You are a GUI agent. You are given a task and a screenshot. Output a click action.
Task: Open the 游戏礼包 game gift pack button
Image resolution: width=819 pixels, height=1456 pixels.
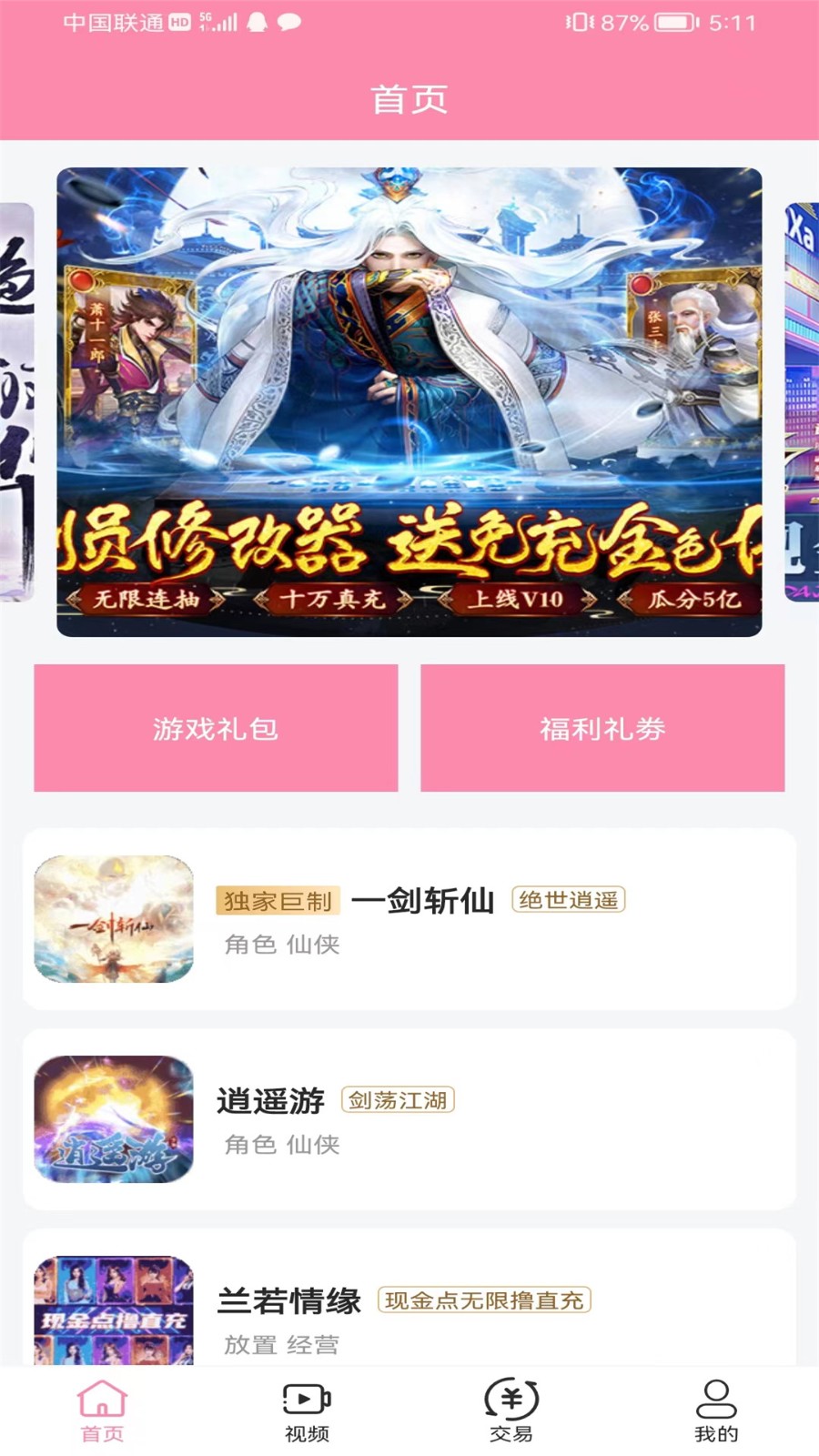click(x=216, y=728)
